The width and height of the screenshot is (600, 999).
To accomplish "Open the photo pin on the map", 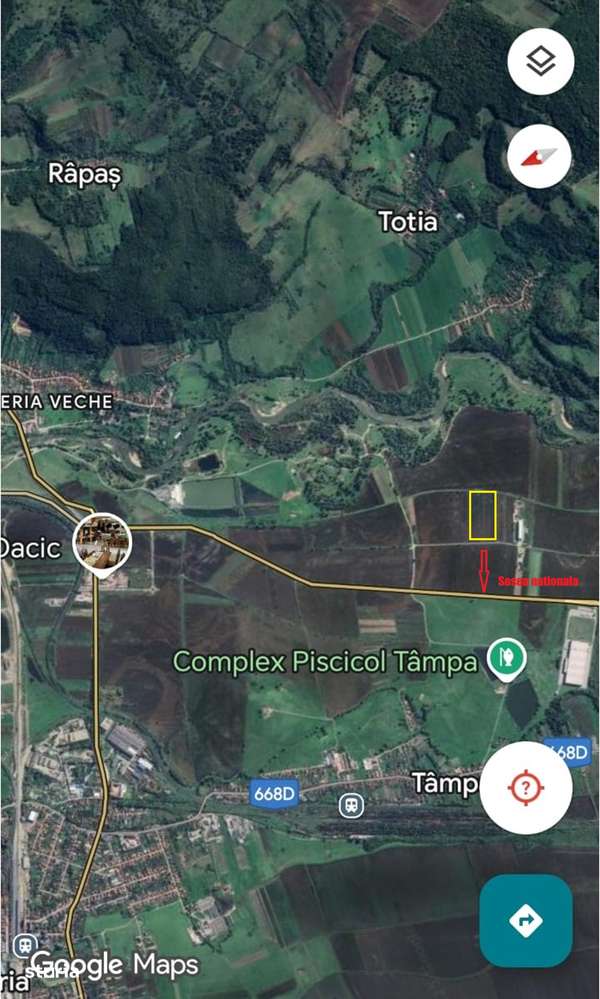I will (x=103, y=542).
